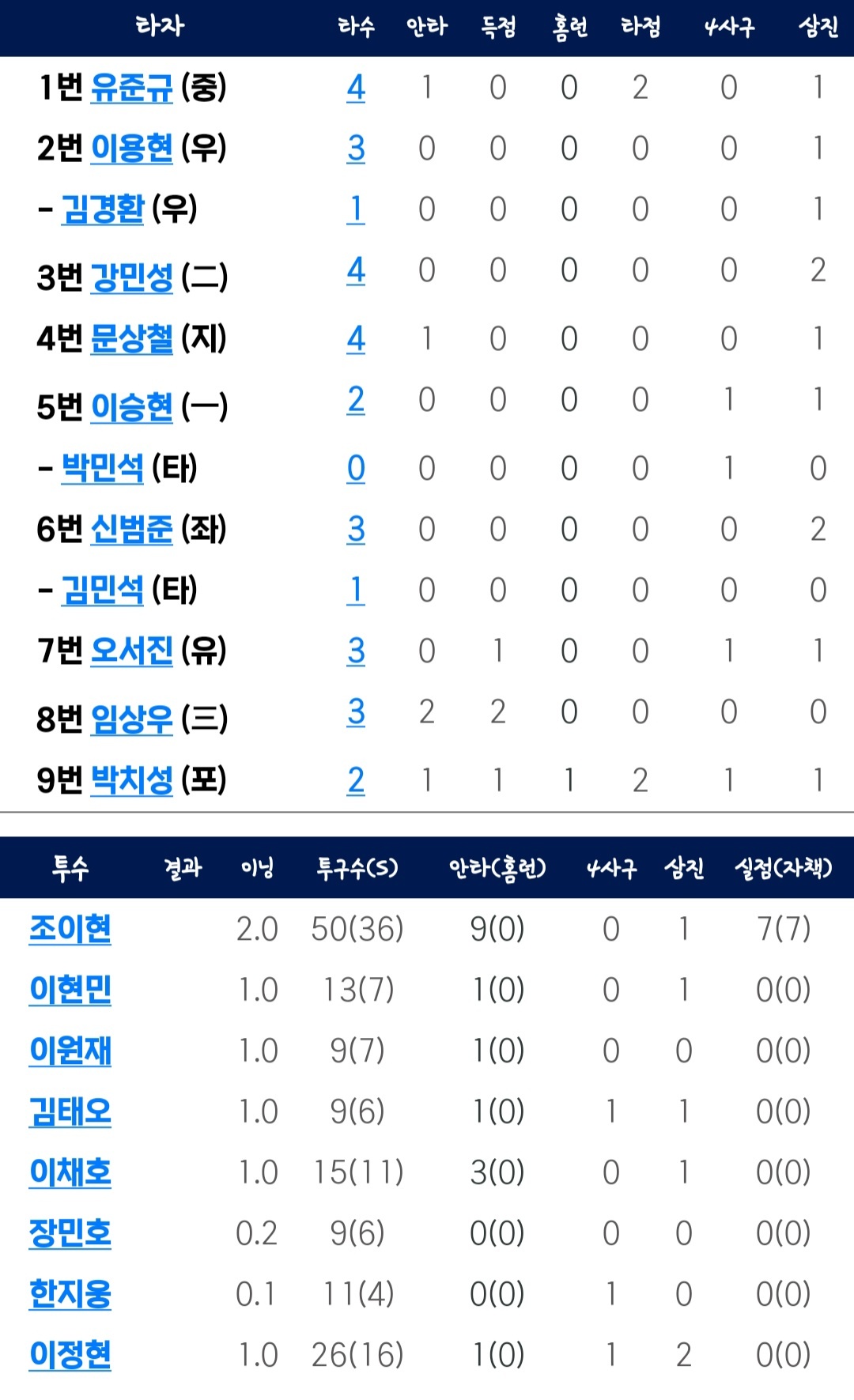View batter 오서진's player page
This screenshot has height=1400, width=854.
click(131, 651)
